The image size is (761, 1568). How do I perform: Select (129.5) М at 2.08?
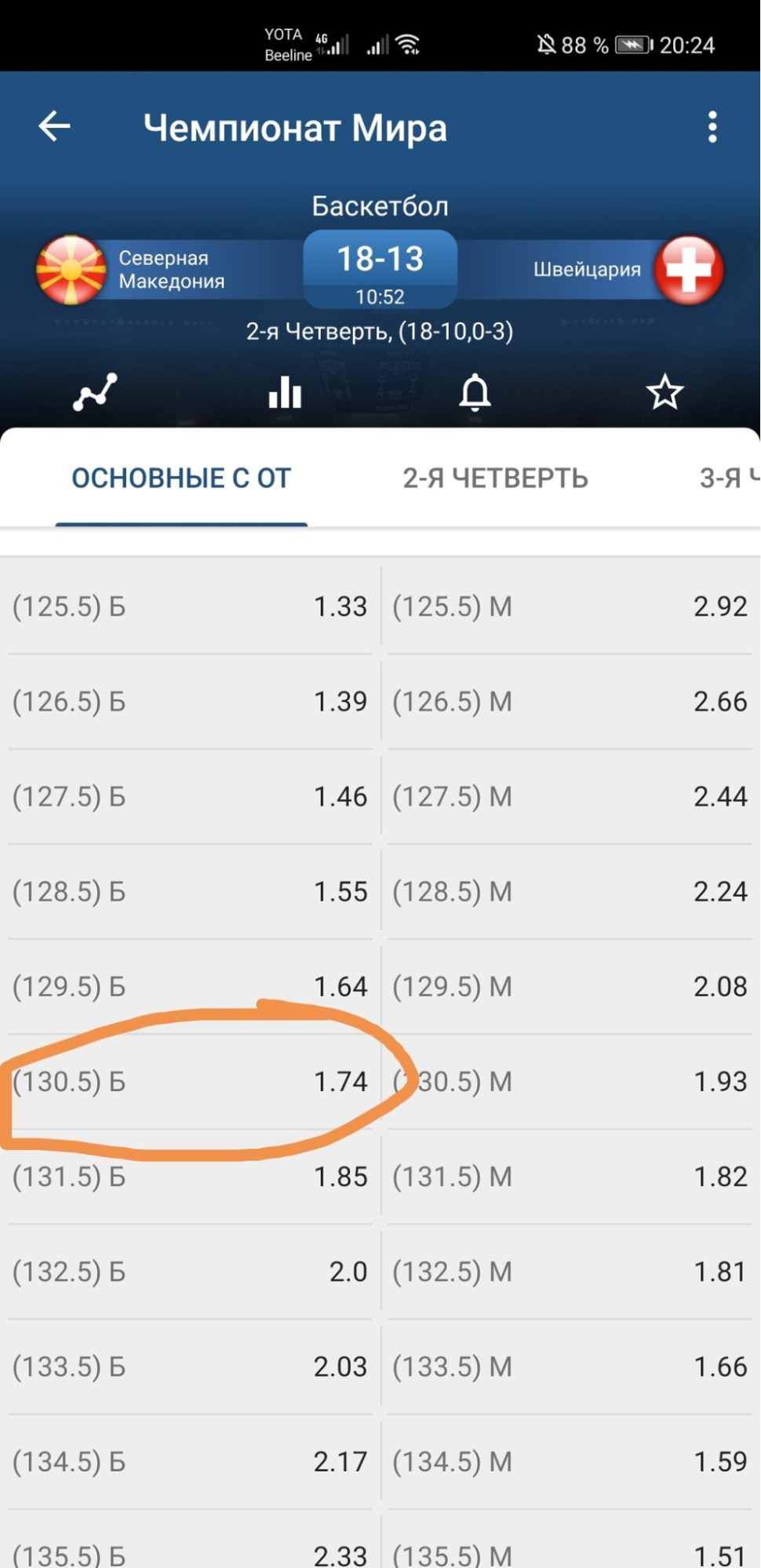tap(570, 986)
